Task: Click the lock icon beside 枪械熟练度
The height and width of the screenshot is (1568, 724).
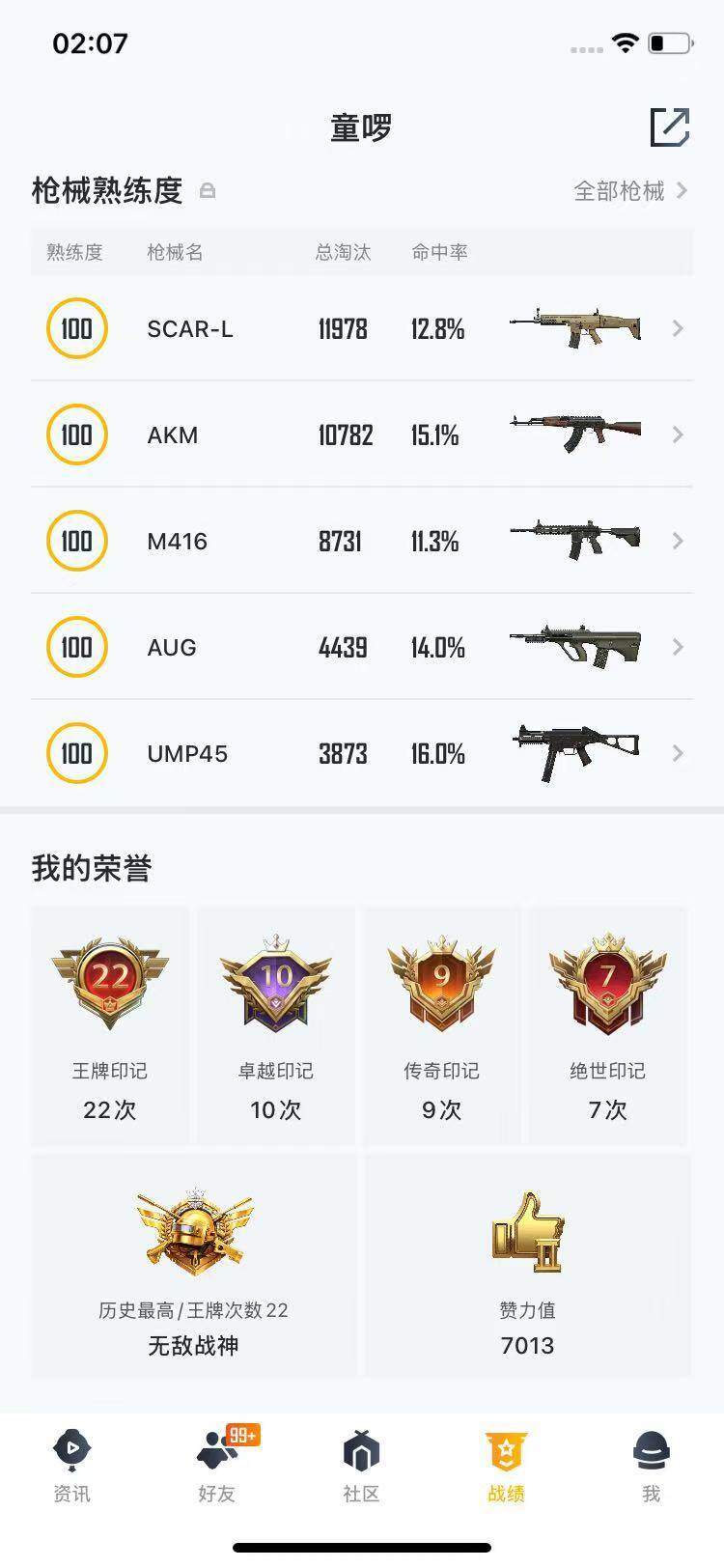Action: coord(206,190)
